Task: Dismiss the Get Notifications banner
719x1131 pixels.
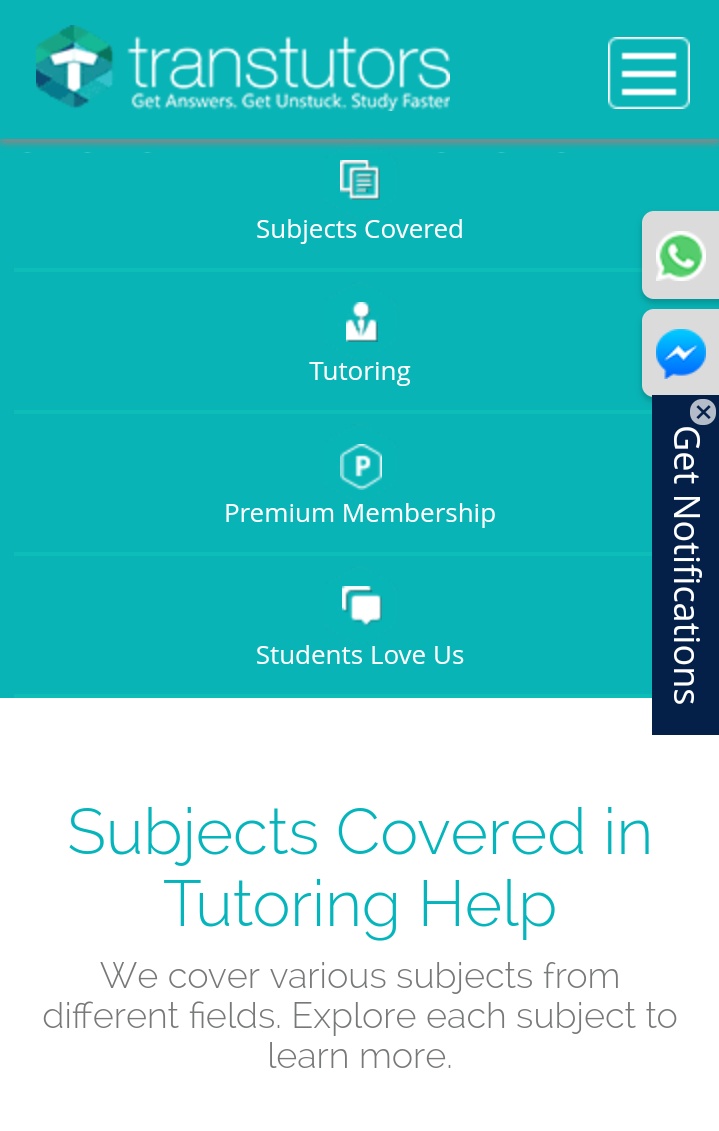Action: [703, 412]
